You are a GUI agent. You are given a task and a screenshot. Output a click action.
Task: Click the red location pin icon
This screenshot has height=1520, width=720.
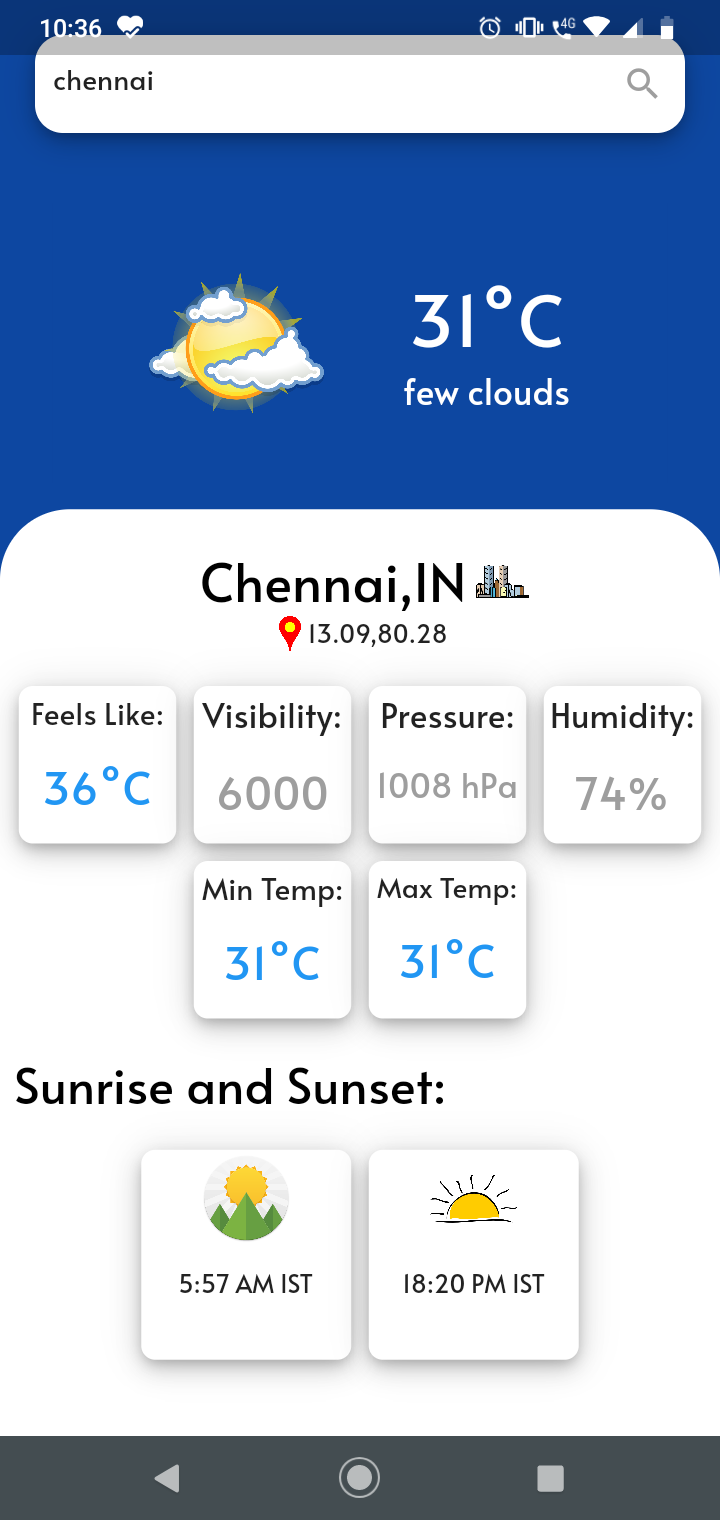(x=290, y=632)
